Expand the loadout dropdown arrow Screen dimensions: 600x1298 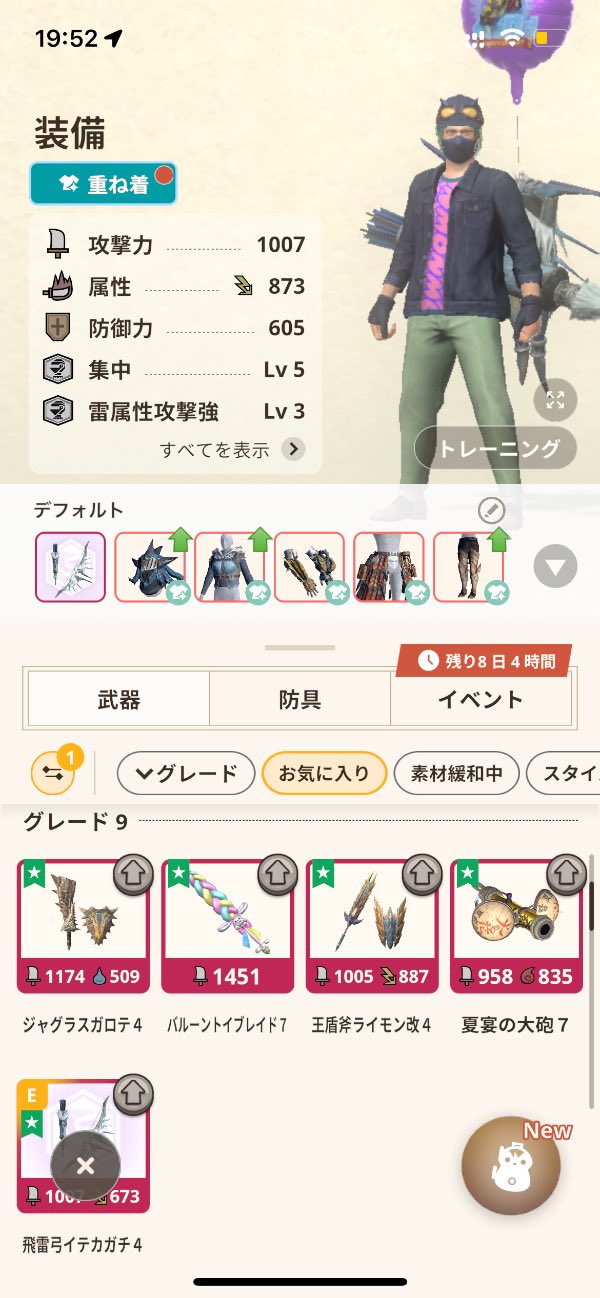555,568
